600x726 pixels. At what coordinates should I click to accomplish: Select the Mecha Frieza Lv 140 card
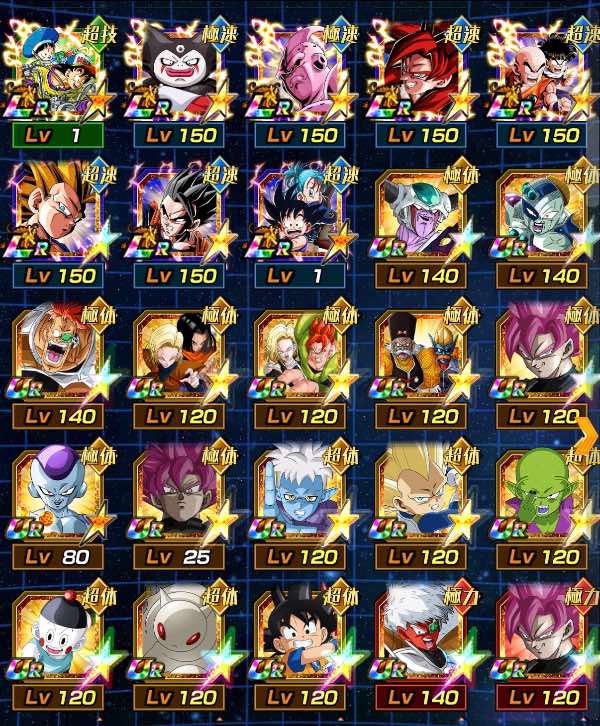[541, 226]
